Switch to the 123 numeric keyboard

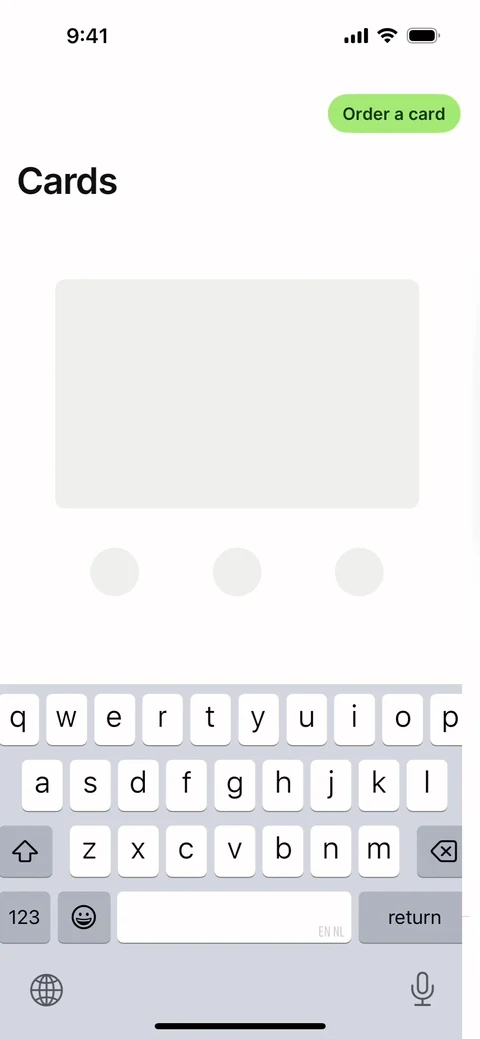[25, 917]
